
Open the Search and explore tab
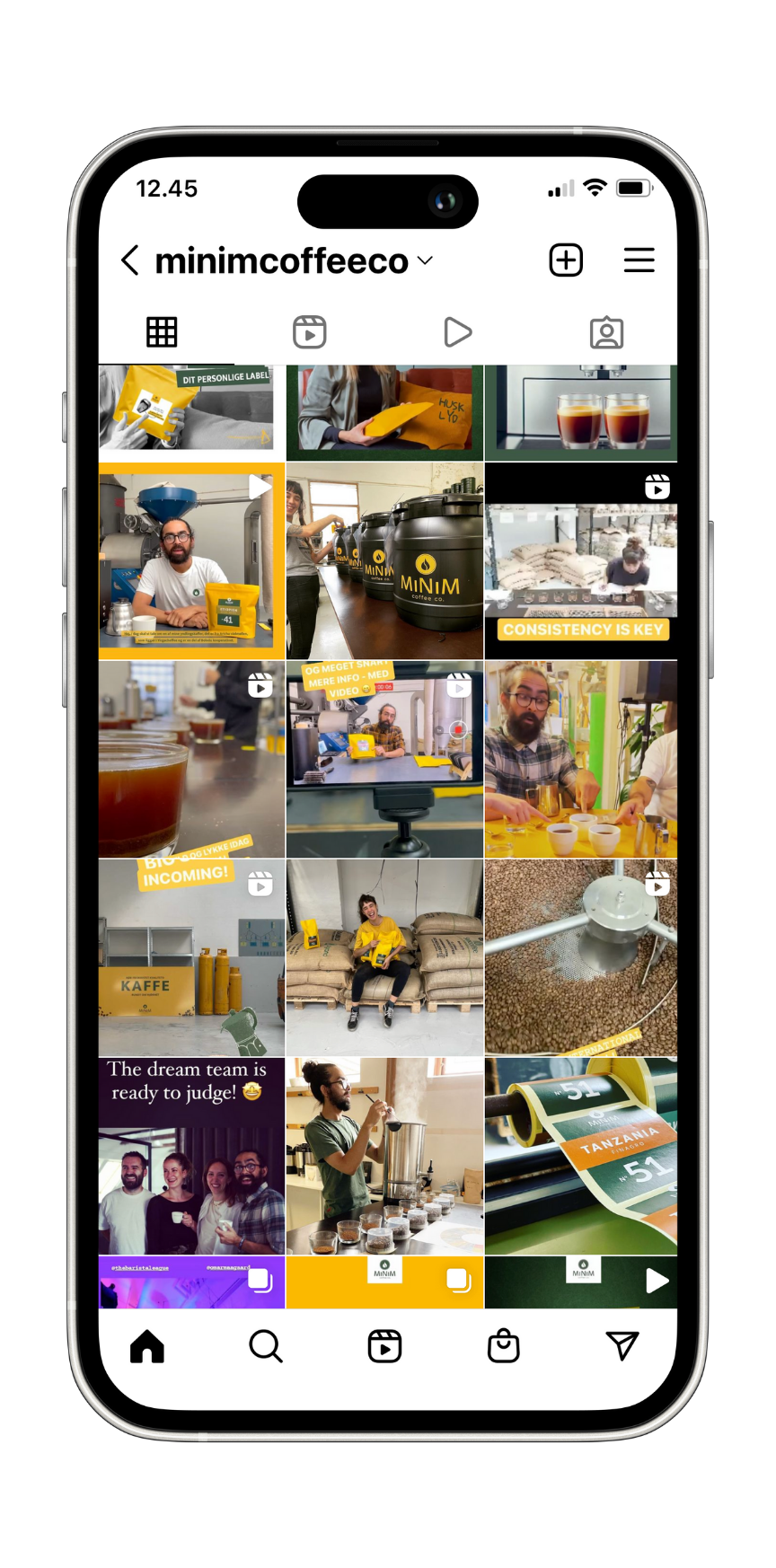(x=266, y=1346)
